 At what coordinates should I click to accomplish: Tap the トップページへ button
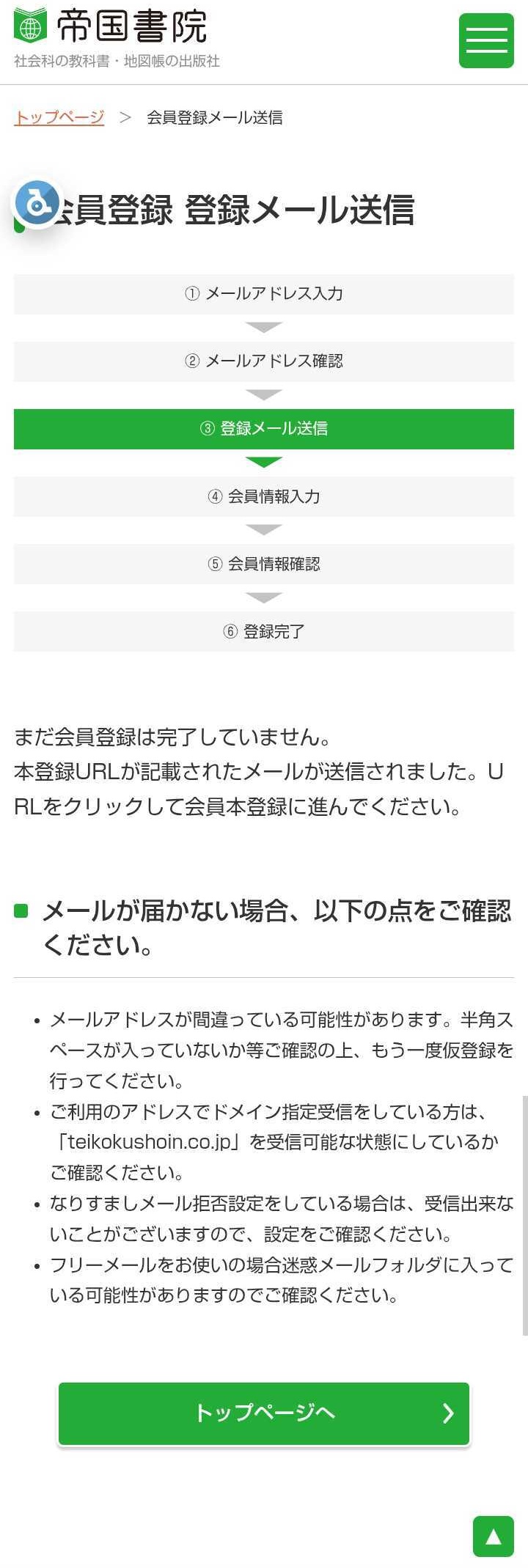(x=264, y=1413)
